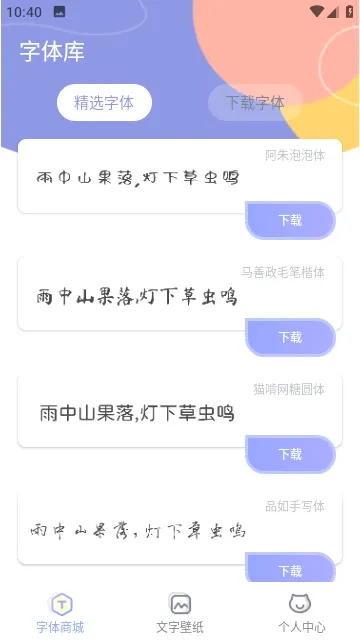Open the 猫啃网糖圆体 font card

180,410
